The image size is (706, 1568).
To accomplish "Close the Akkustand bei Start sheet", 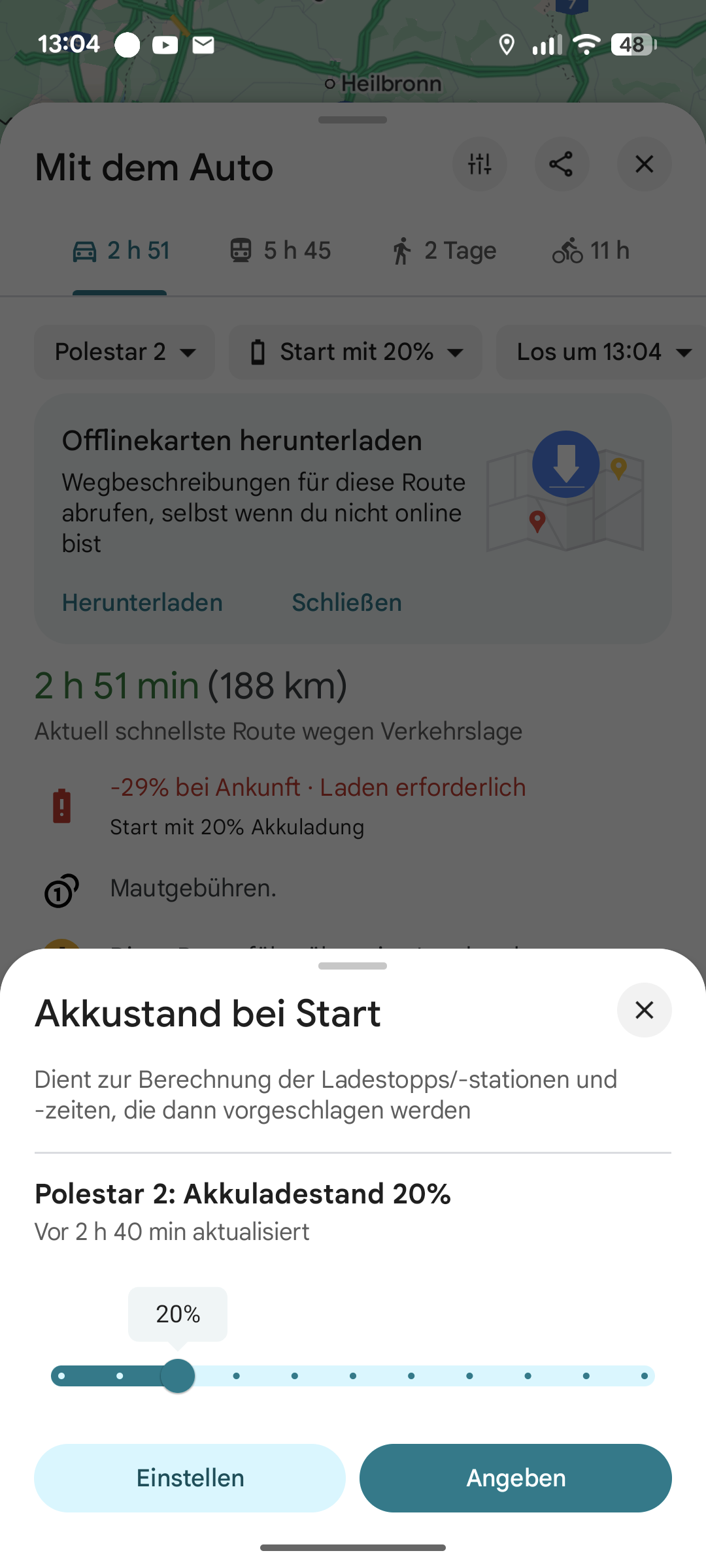I will (644, 1010).
